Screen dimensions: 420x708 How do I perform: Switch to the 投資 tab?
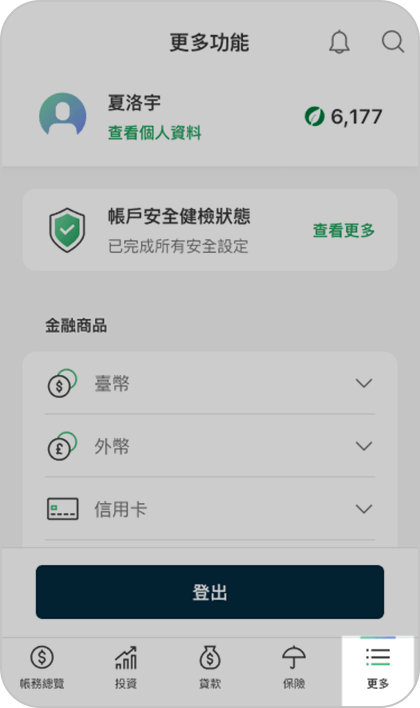[x=126, y=667]
